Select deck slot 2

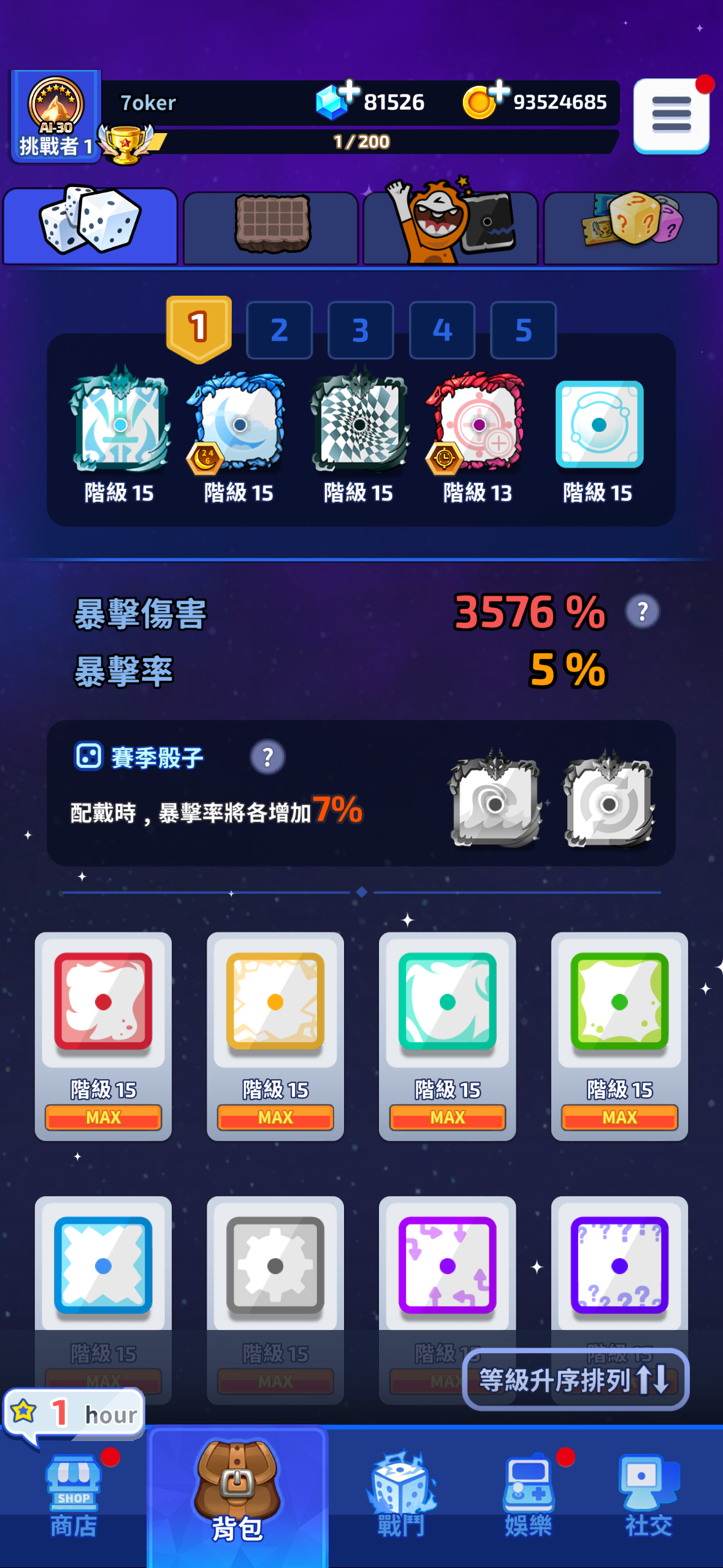tap(280, 330)
